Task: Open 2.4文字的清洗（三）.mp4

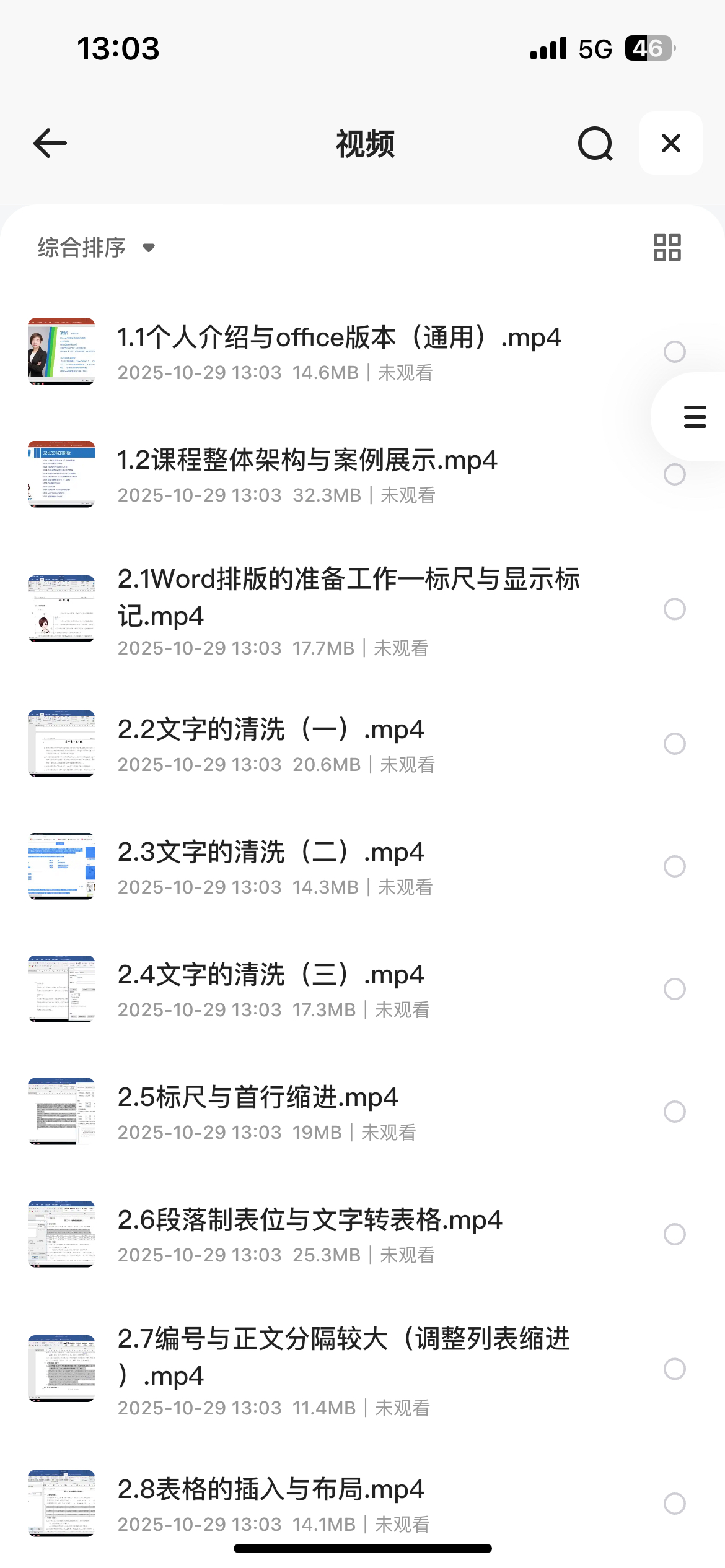Action: 271,975
